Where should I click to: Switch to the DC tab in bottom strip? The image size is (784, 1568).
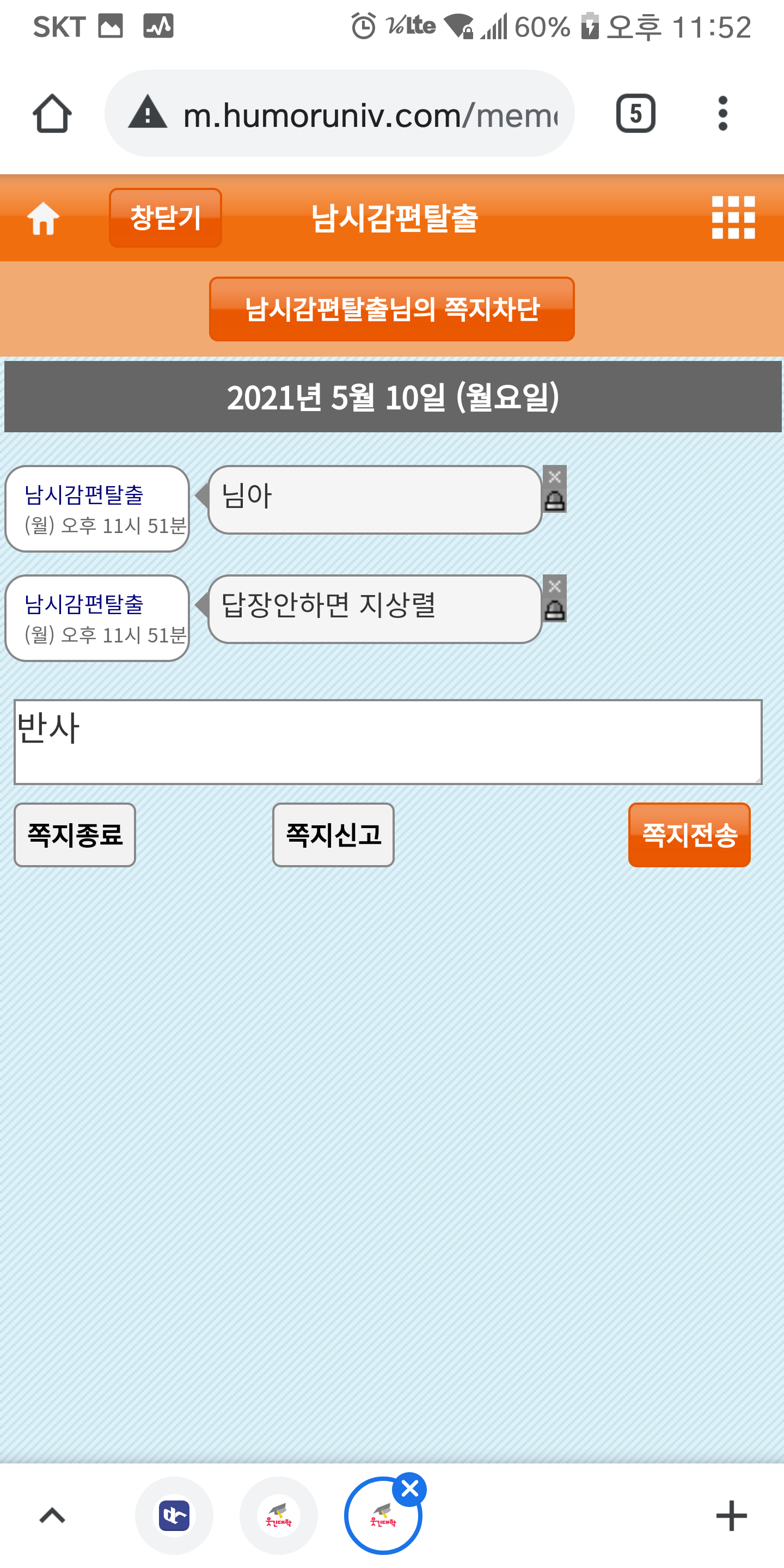click(174, 1515)
